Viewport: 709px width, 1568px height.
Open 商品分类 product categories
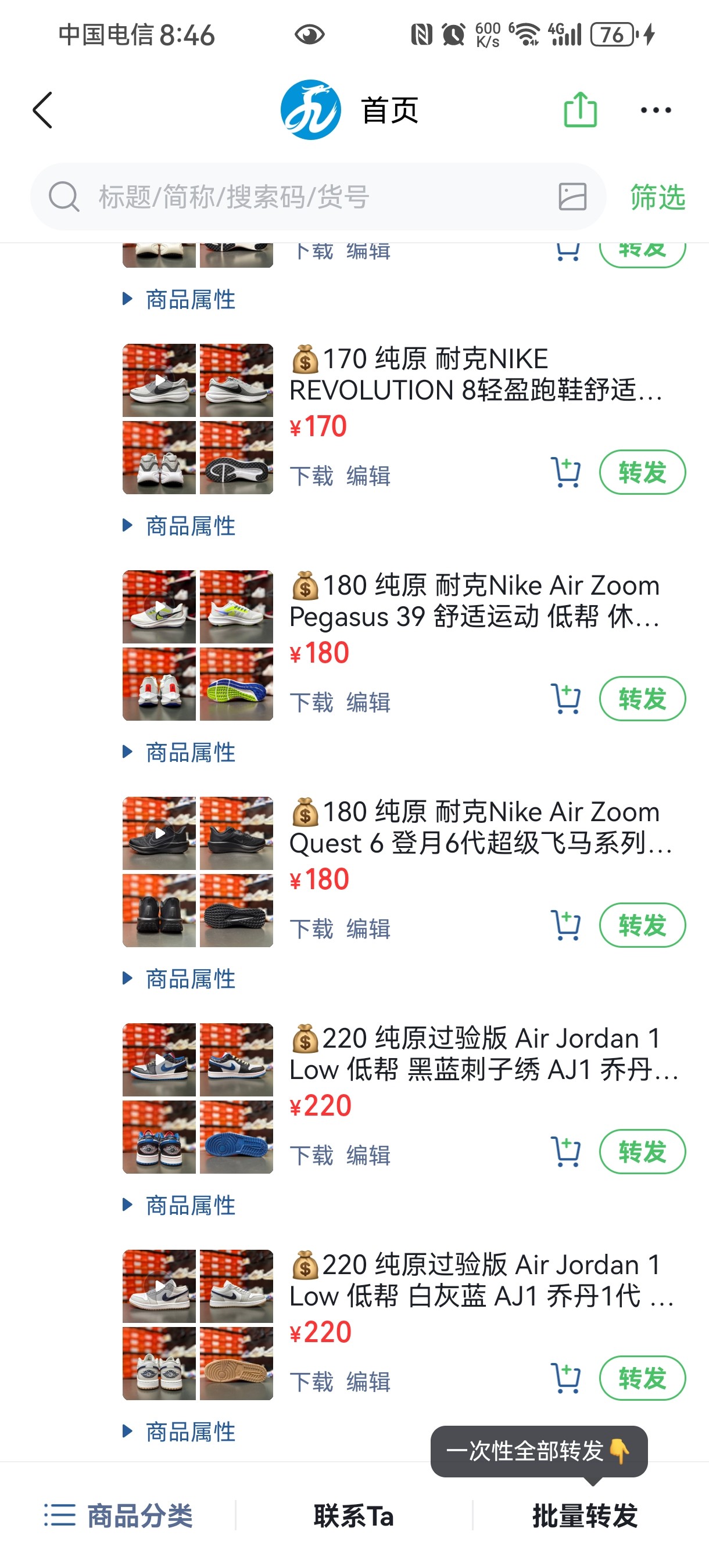[x=119, y=1515]
